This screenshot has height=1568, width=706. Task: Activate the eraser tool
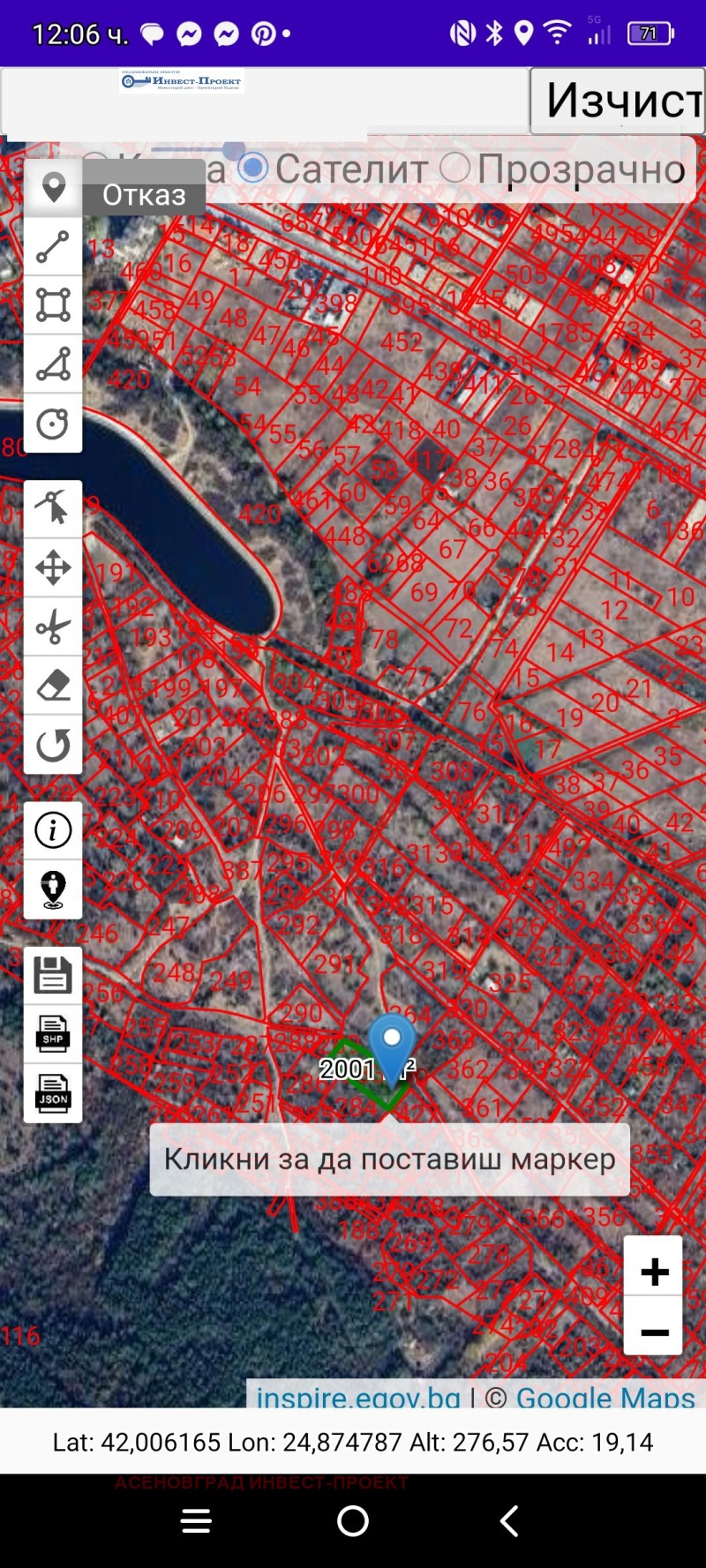pos(53,685)
